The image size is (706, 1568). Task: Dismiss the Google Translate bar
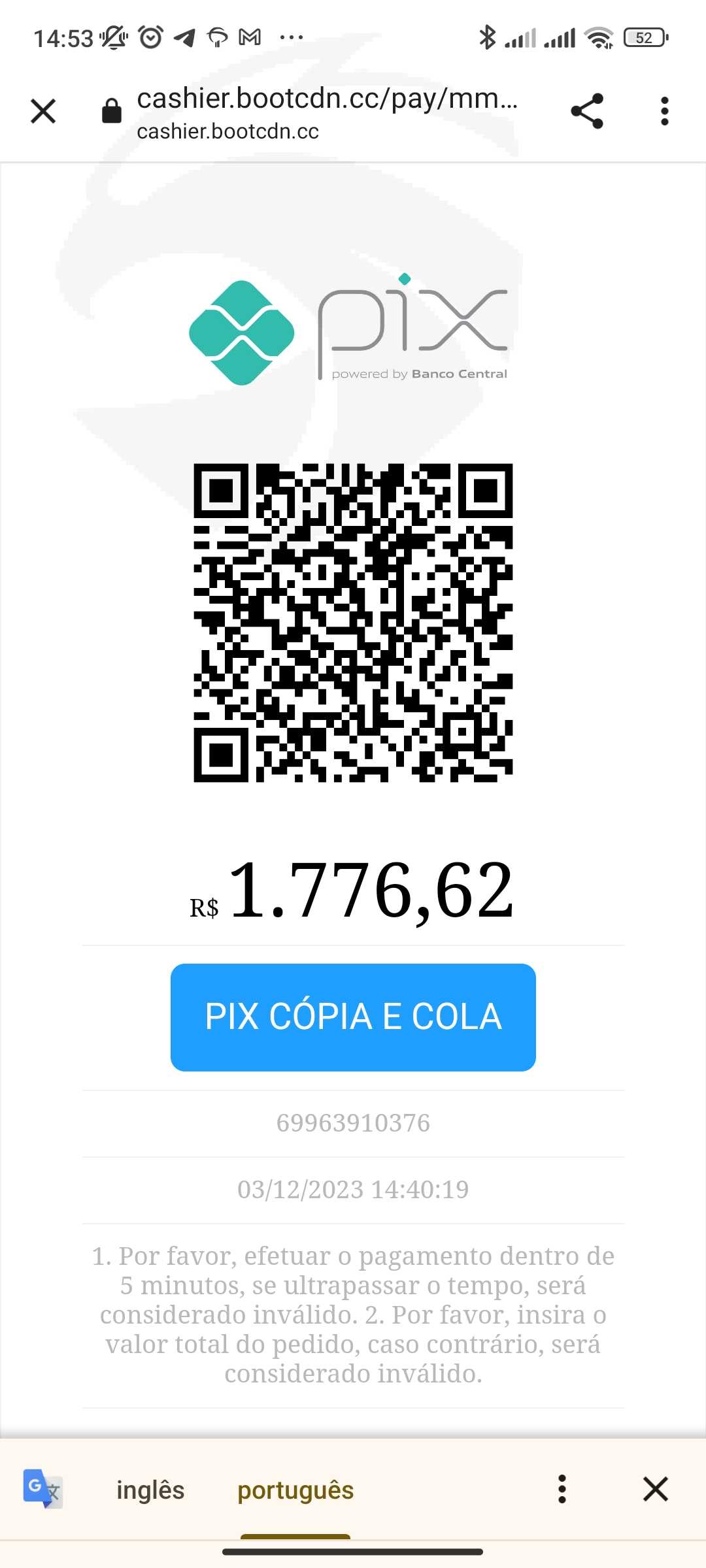655,1490
